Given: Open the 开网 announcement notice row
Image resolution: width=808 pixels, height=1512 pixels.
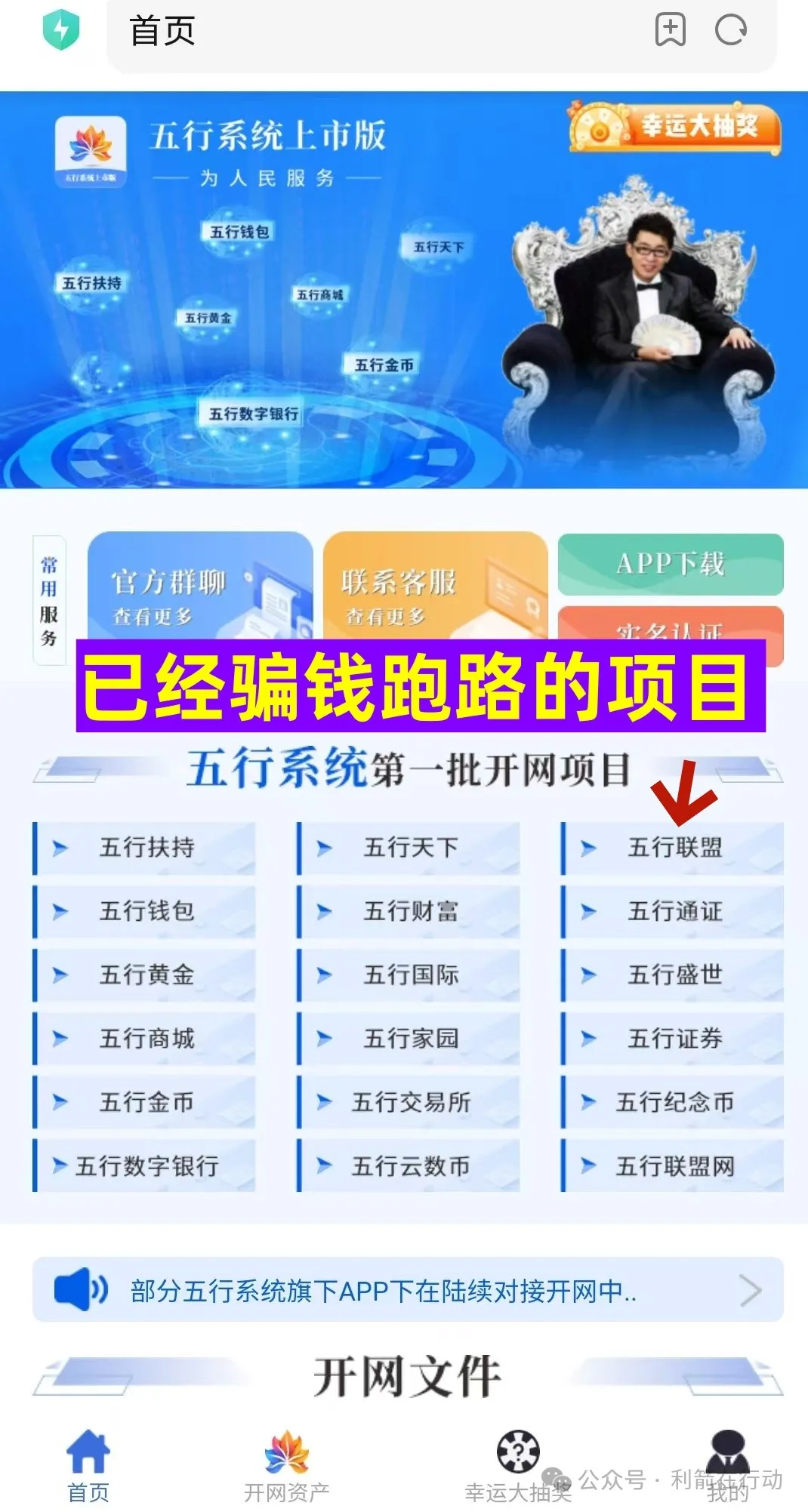Looking at the screenshot, I should coord(407,1290).
